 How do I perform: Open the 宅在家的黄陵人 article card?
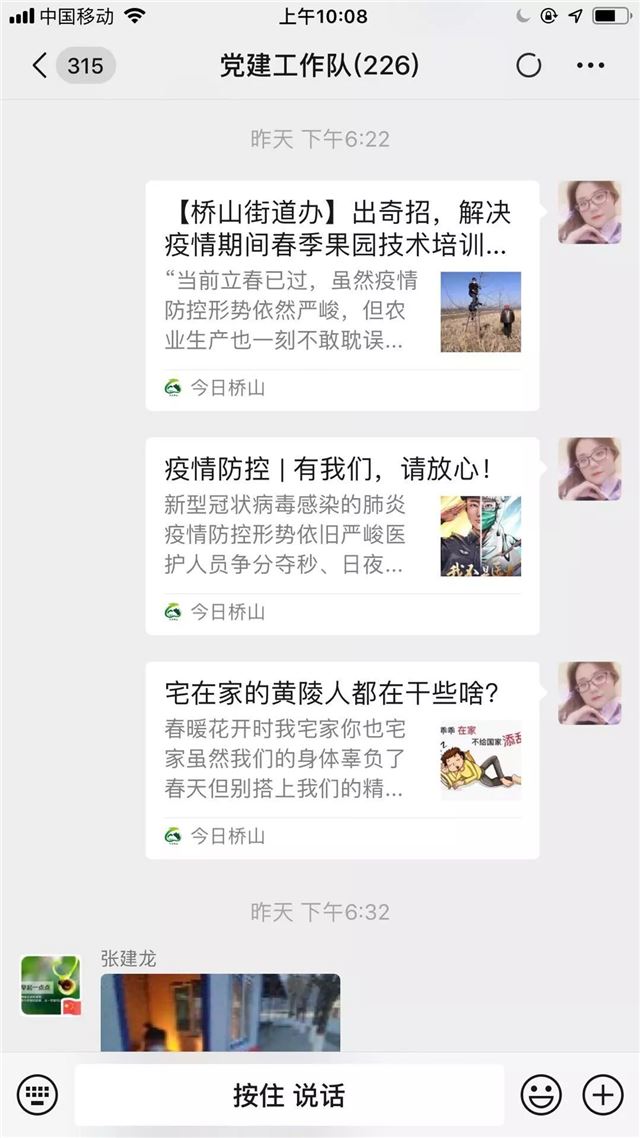[342, 760]
